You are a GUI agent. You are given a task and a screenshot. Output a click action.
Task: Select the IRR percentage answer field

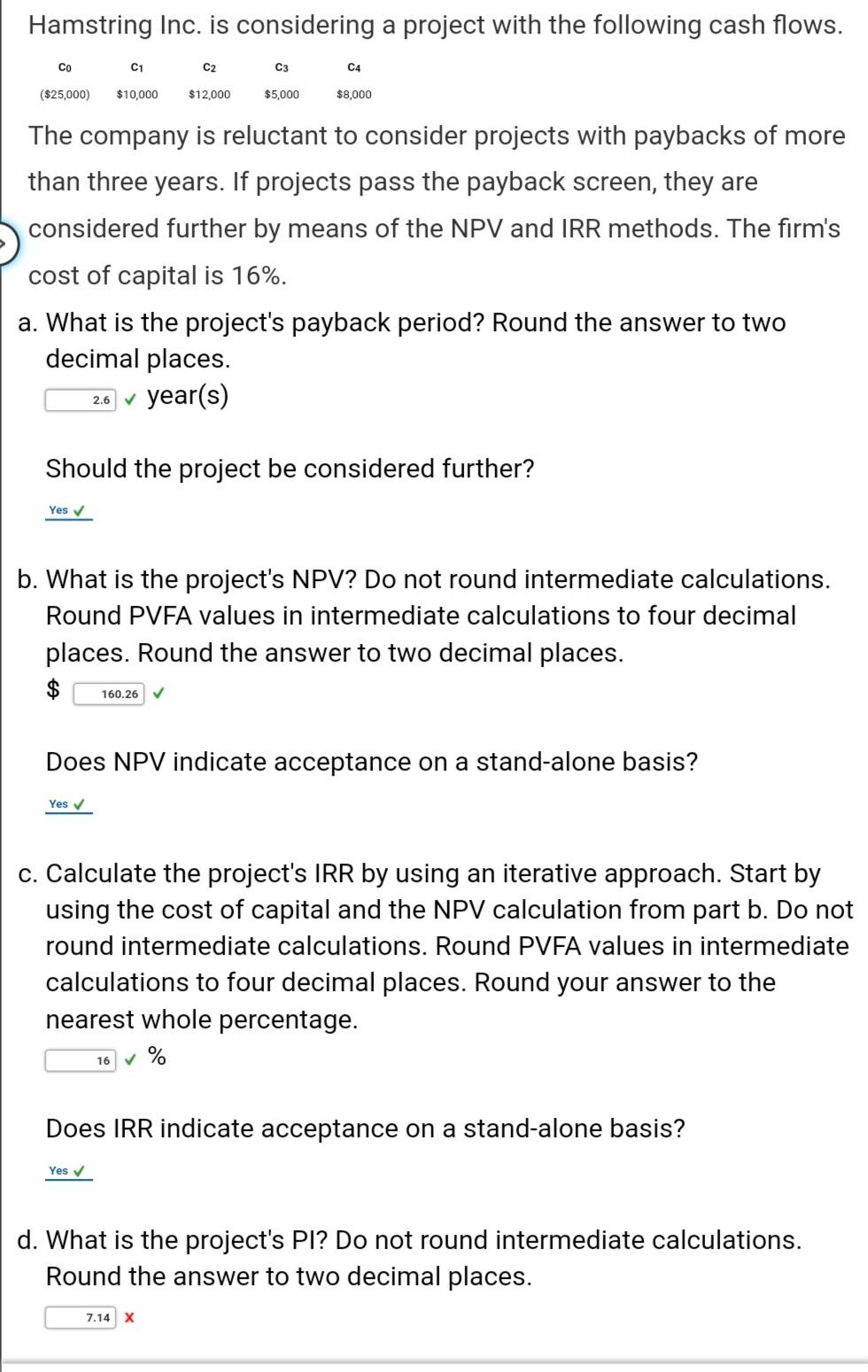pyautogui.click(x=81, y=1060)
